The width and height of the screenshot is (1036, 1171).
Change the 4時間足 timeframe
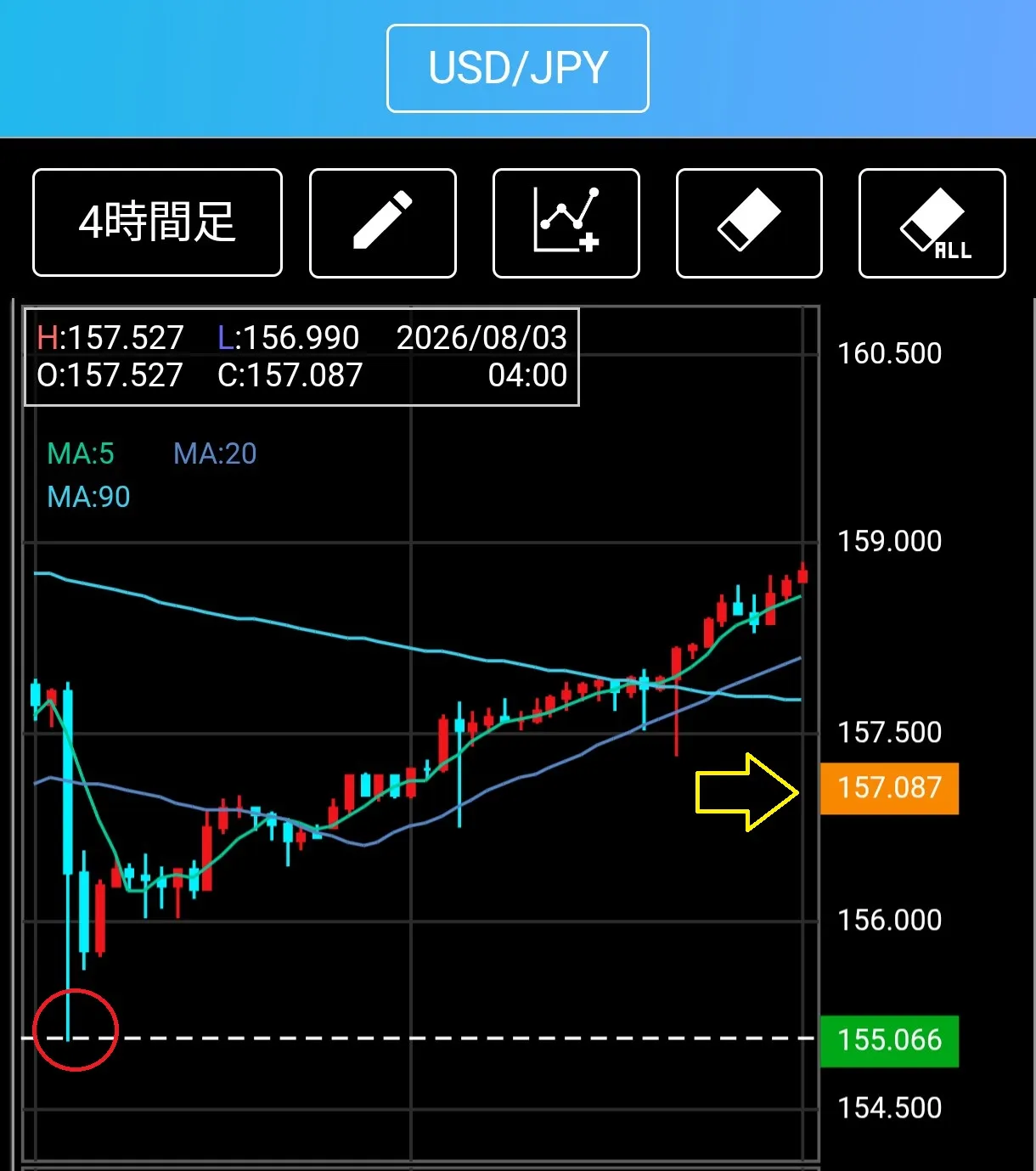157,222
